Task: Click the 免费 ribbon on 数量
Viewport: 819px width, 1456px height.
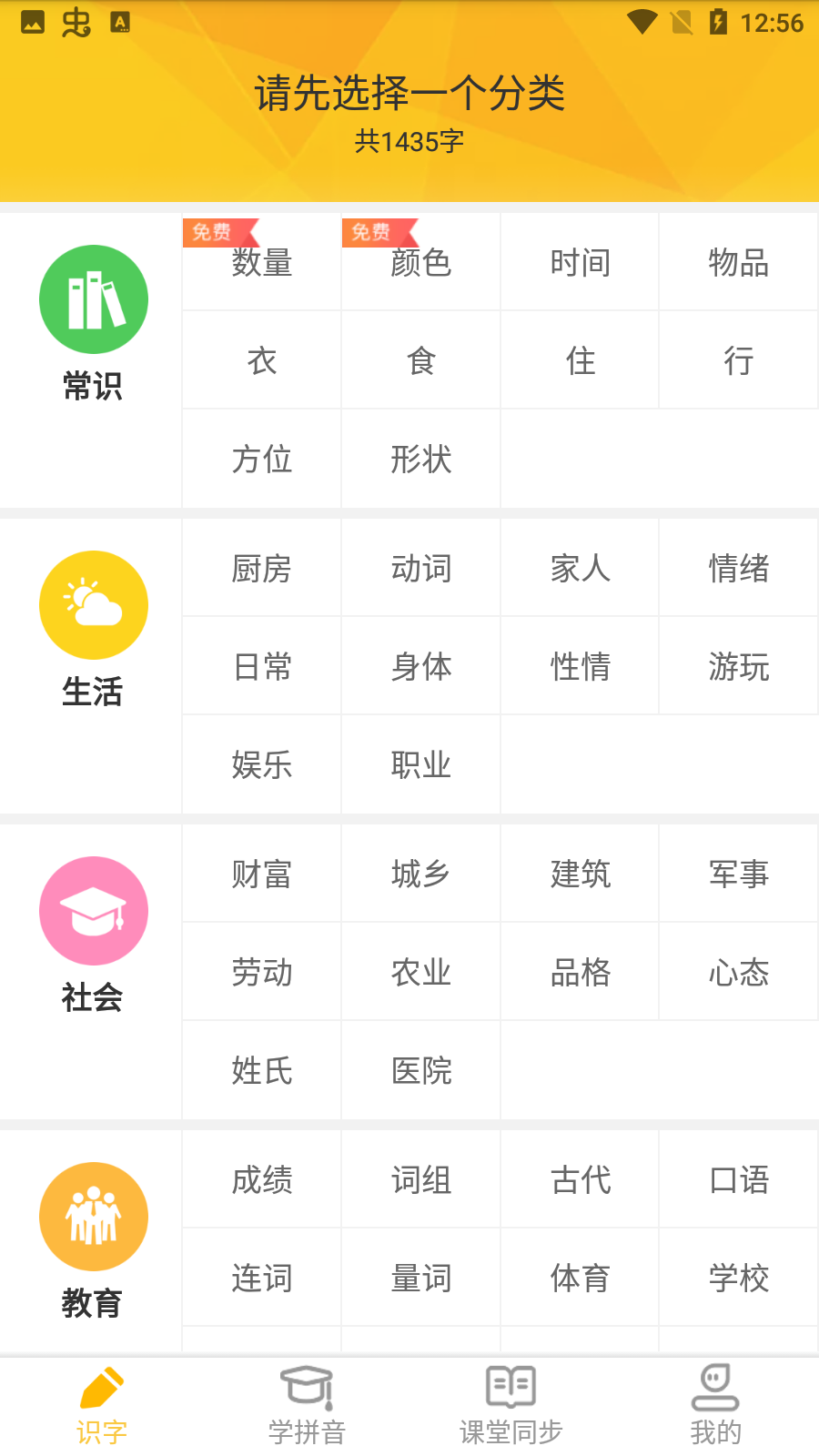Action: [x=211, y=232]
